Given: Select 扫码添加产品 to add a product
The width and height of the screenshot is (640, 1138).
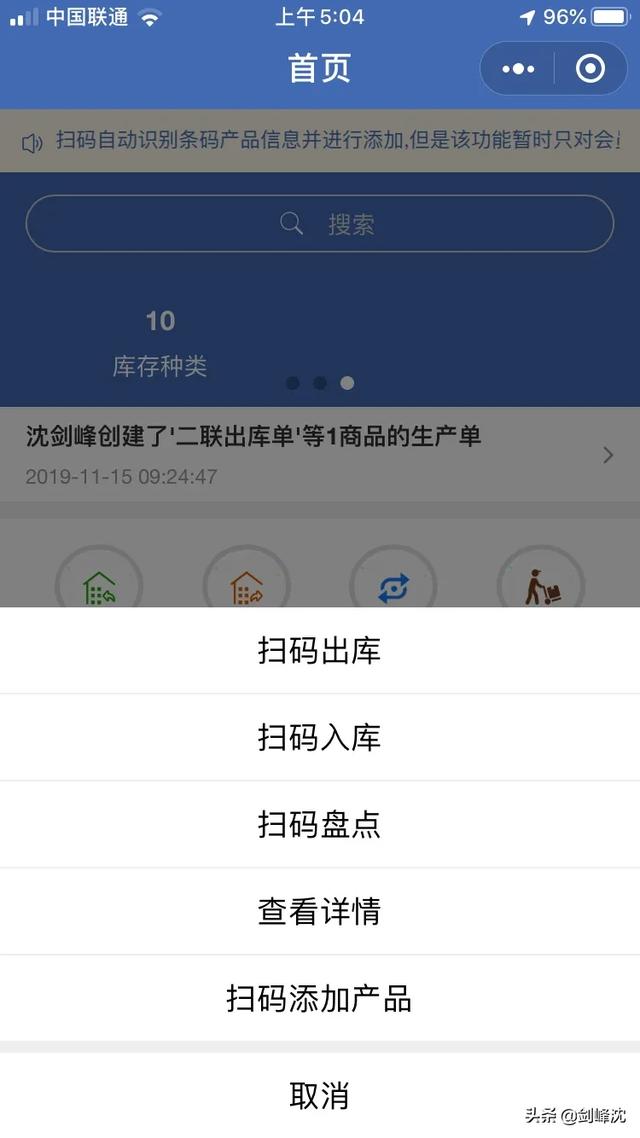Looking at the screenshot, I should [x=319, y=999].
